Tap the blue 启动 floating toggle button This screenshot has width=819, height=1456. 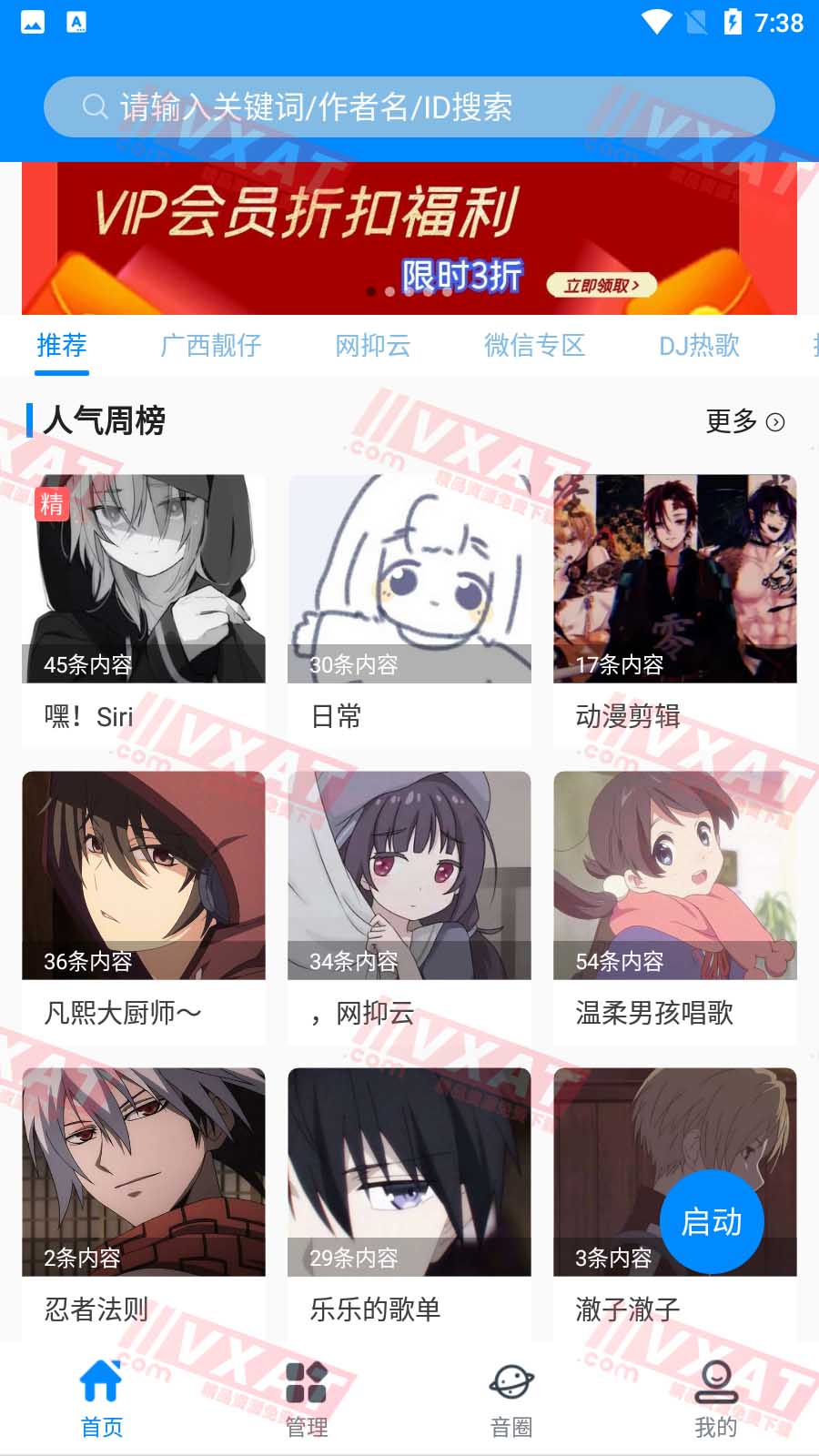point(713,1222)
